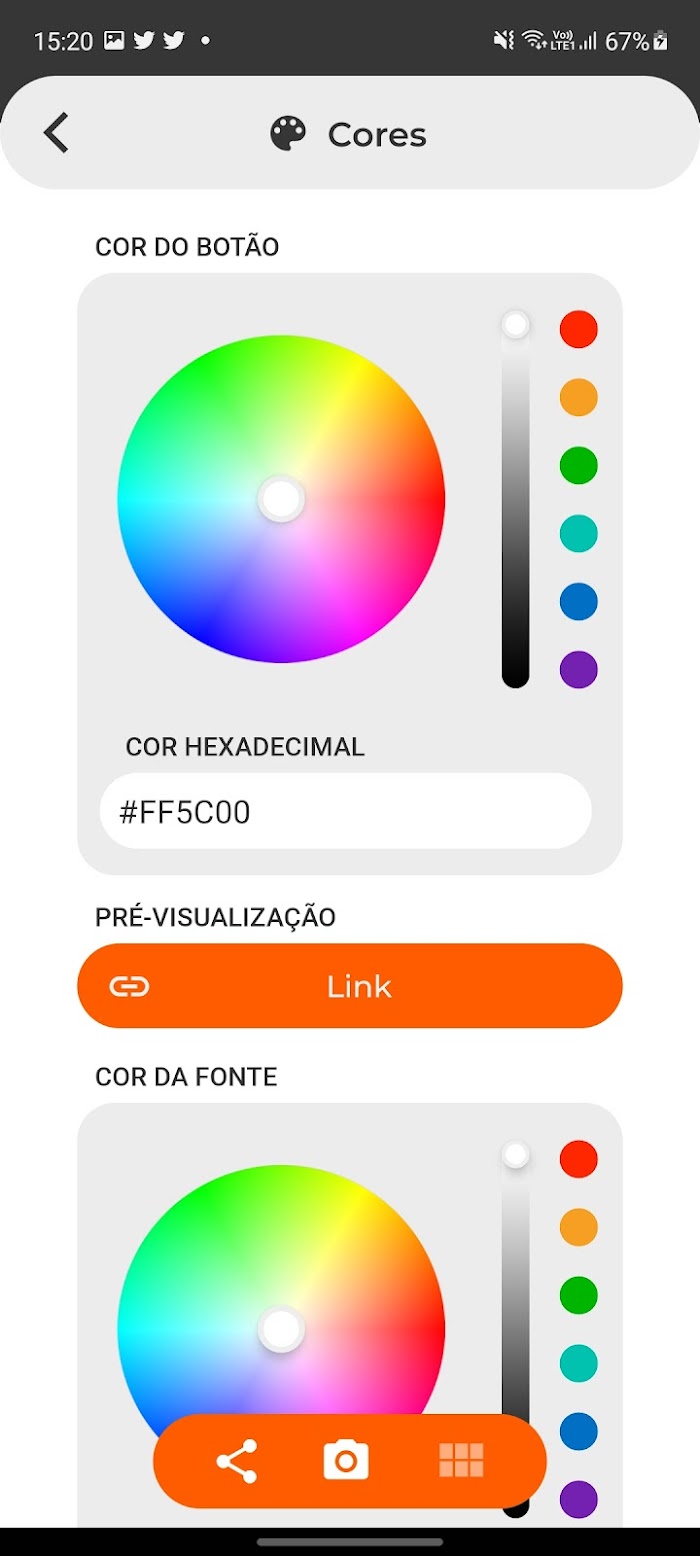Pick the orange swatch for Cor do Botão

pyautogui.click(x=578, y=397)
